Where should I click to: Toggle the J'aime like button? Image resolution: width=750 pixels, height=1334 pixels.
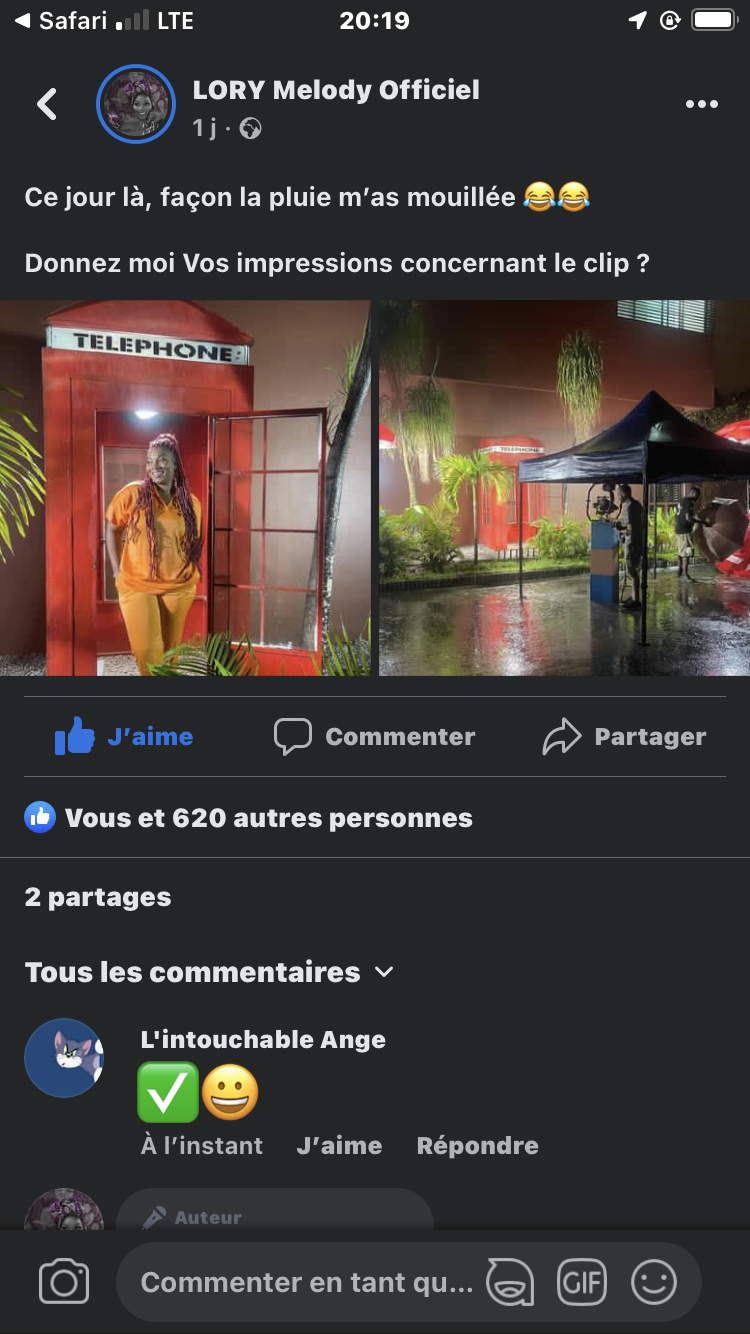coord(124,737)
